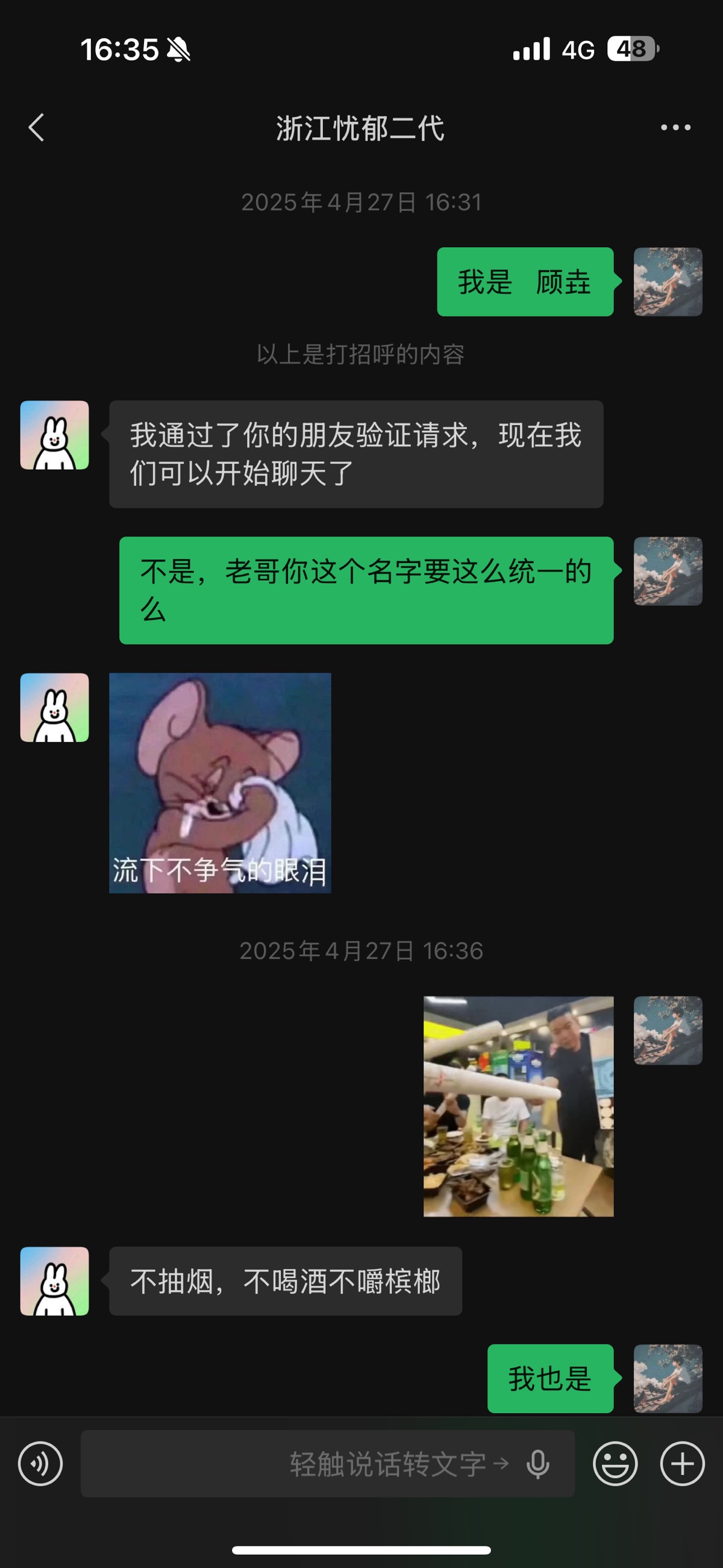Open the rabbit avatar beside 不抽烟 message
This screenshot has height=1568, width=723.
55,1280
